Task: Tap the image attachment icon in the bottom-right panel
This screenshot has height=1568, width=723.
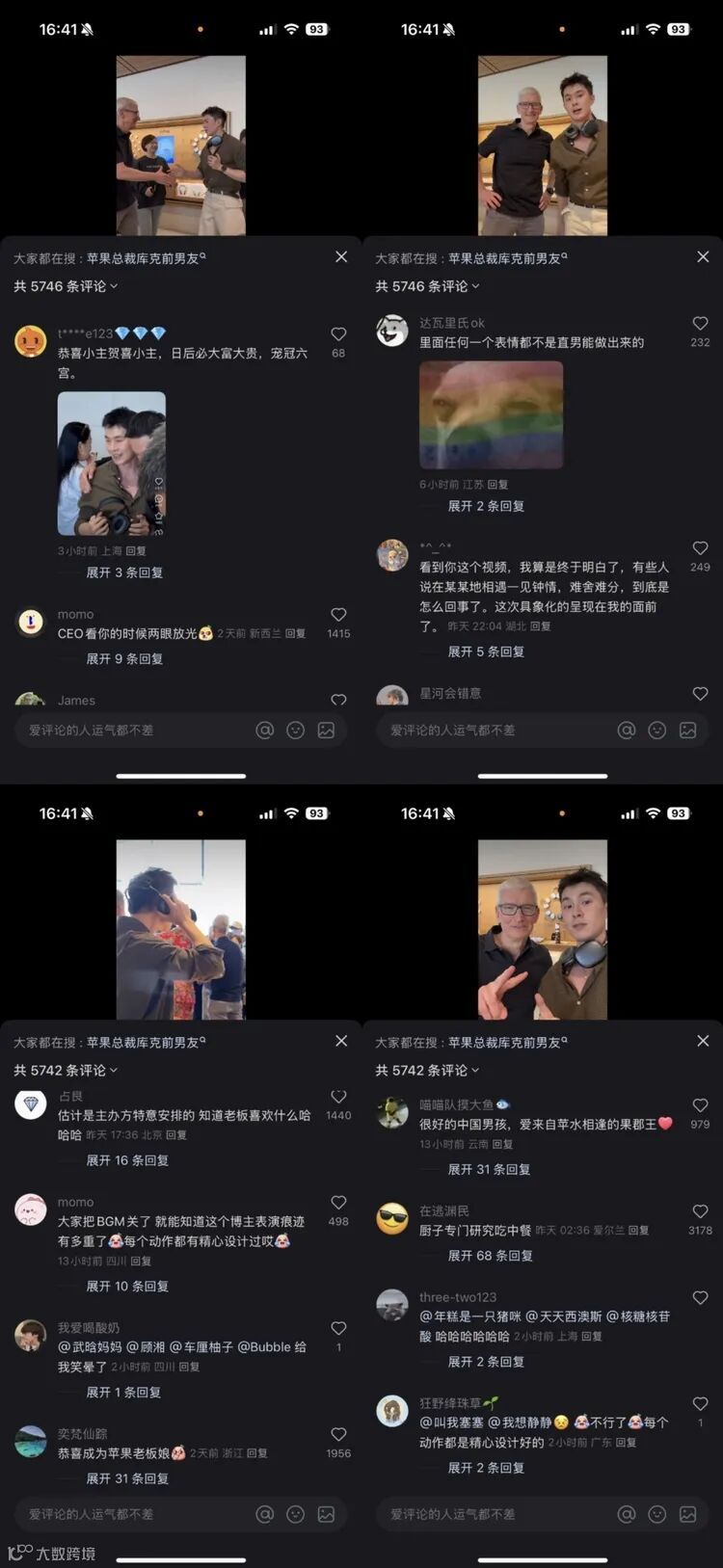Action: [x=687, y=1514]
